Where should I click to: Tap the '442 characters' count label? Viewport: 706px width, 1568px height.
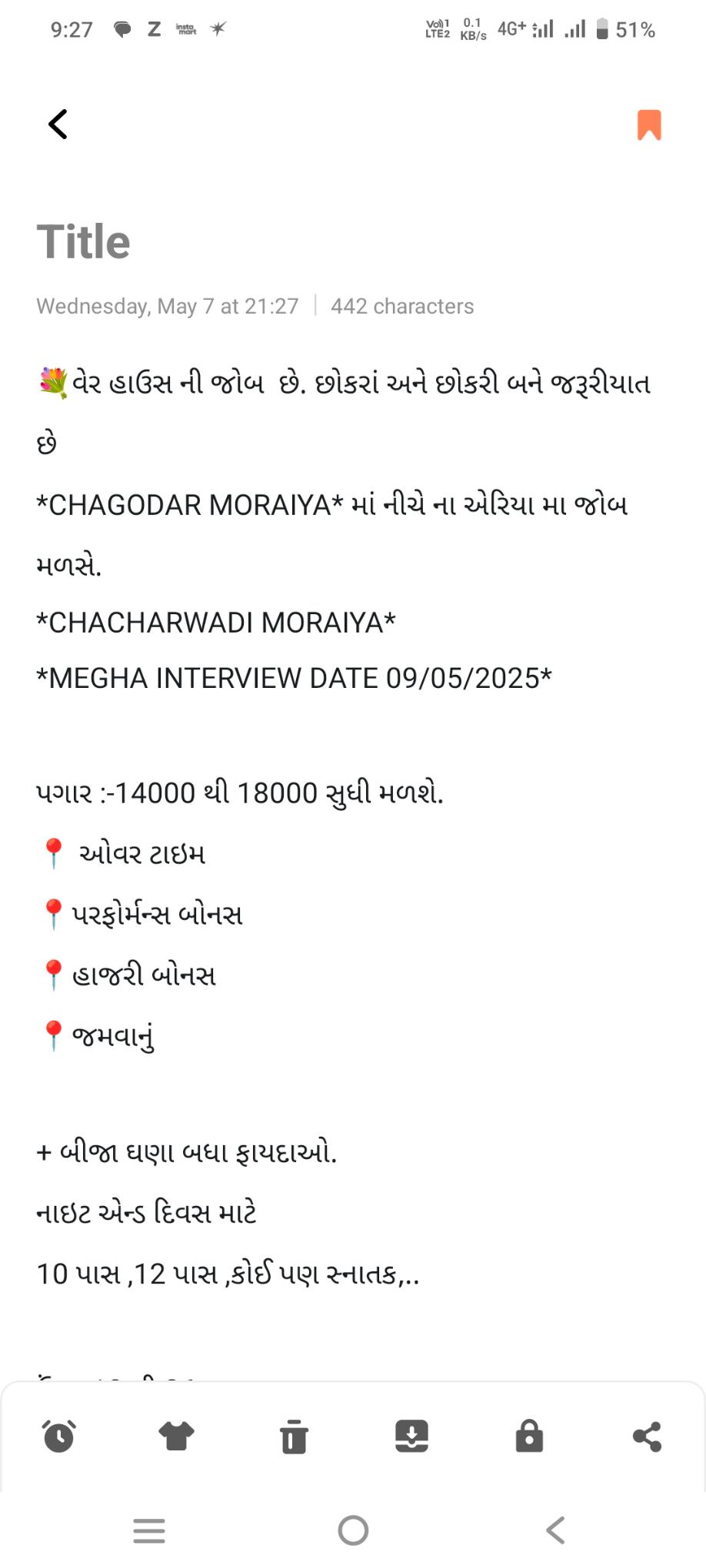(402, 306)
